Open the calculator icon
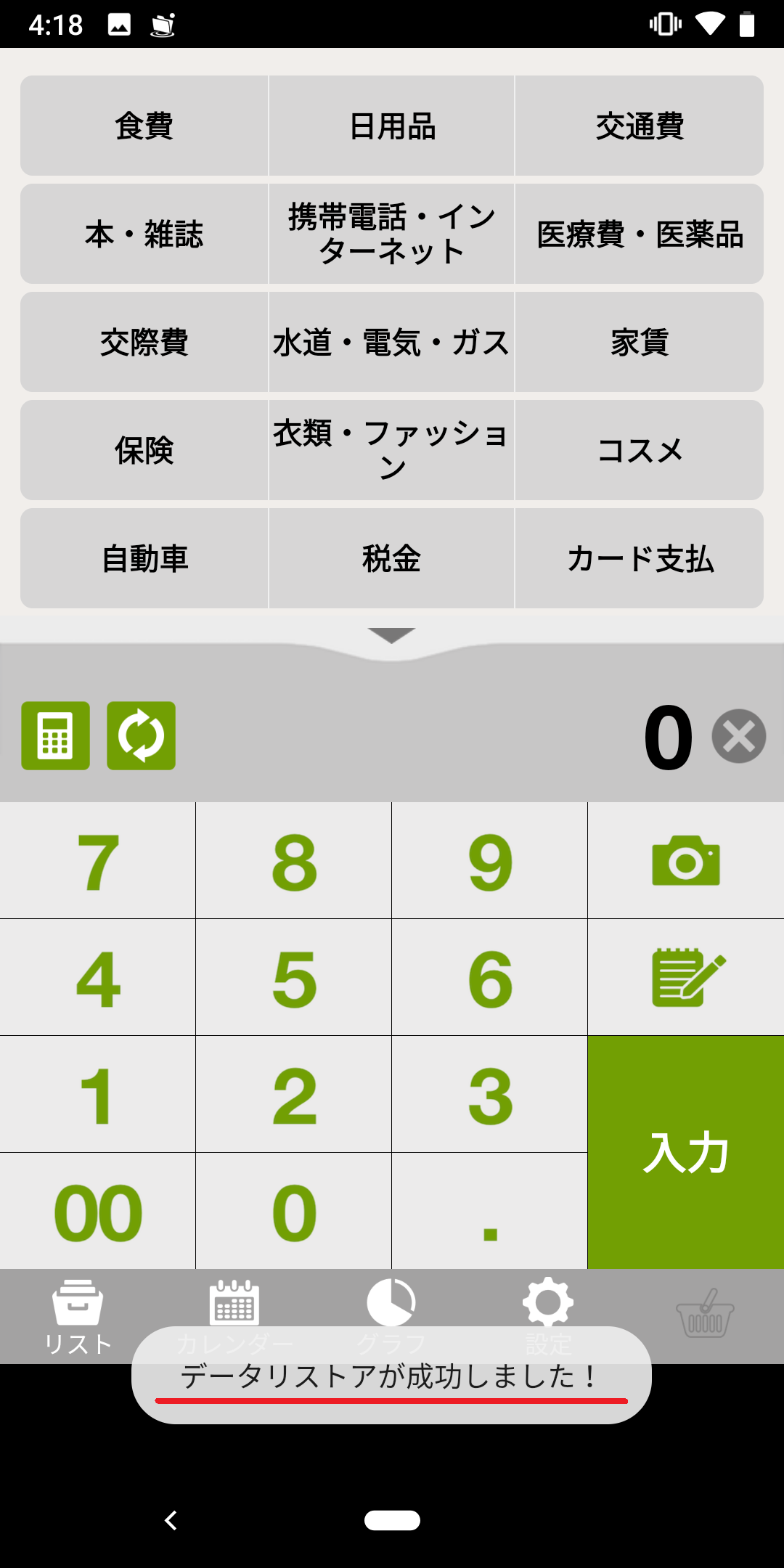The image size is (784, 1568). (x=56, y=735)
